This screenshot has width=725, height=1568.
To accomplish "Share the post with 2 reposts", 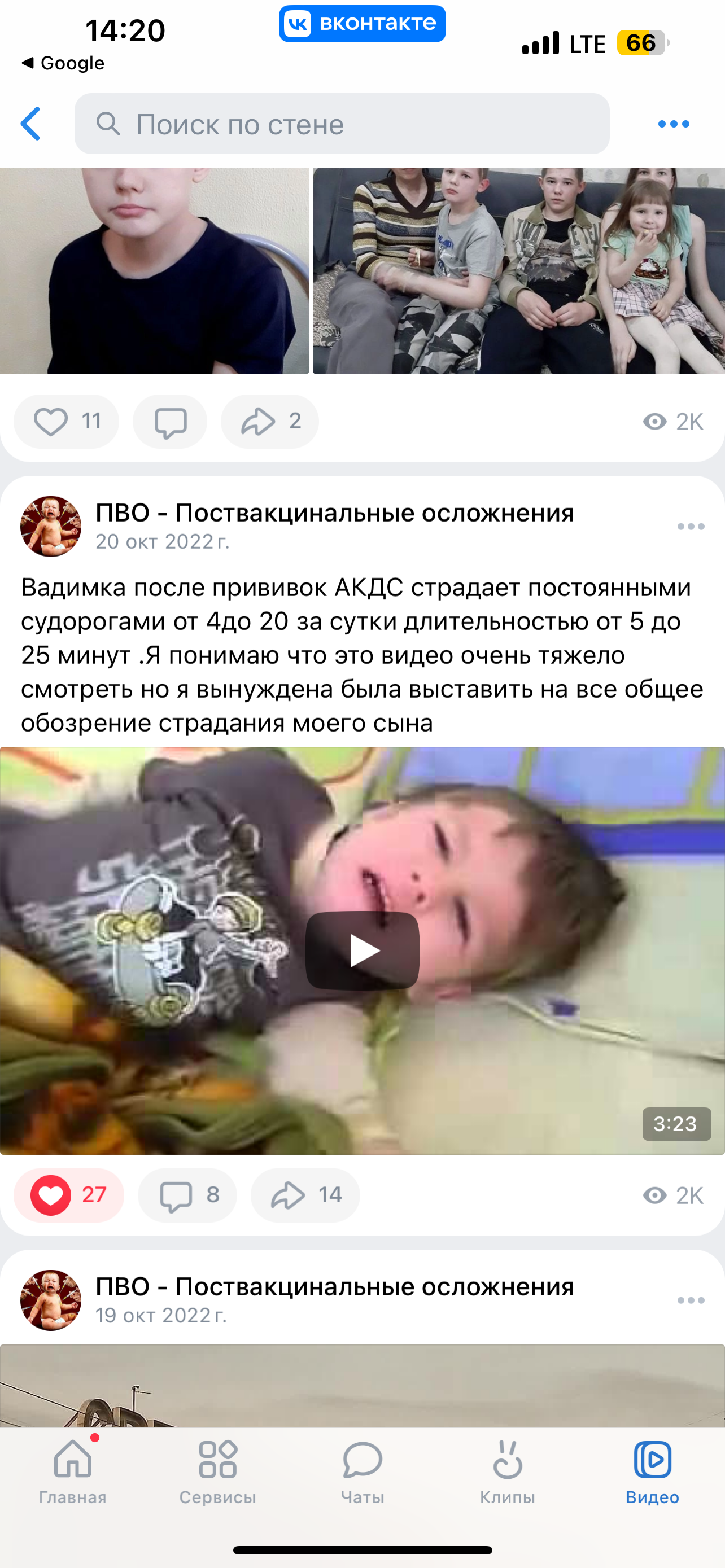I will pyautogui.click(x=270, y=421).
